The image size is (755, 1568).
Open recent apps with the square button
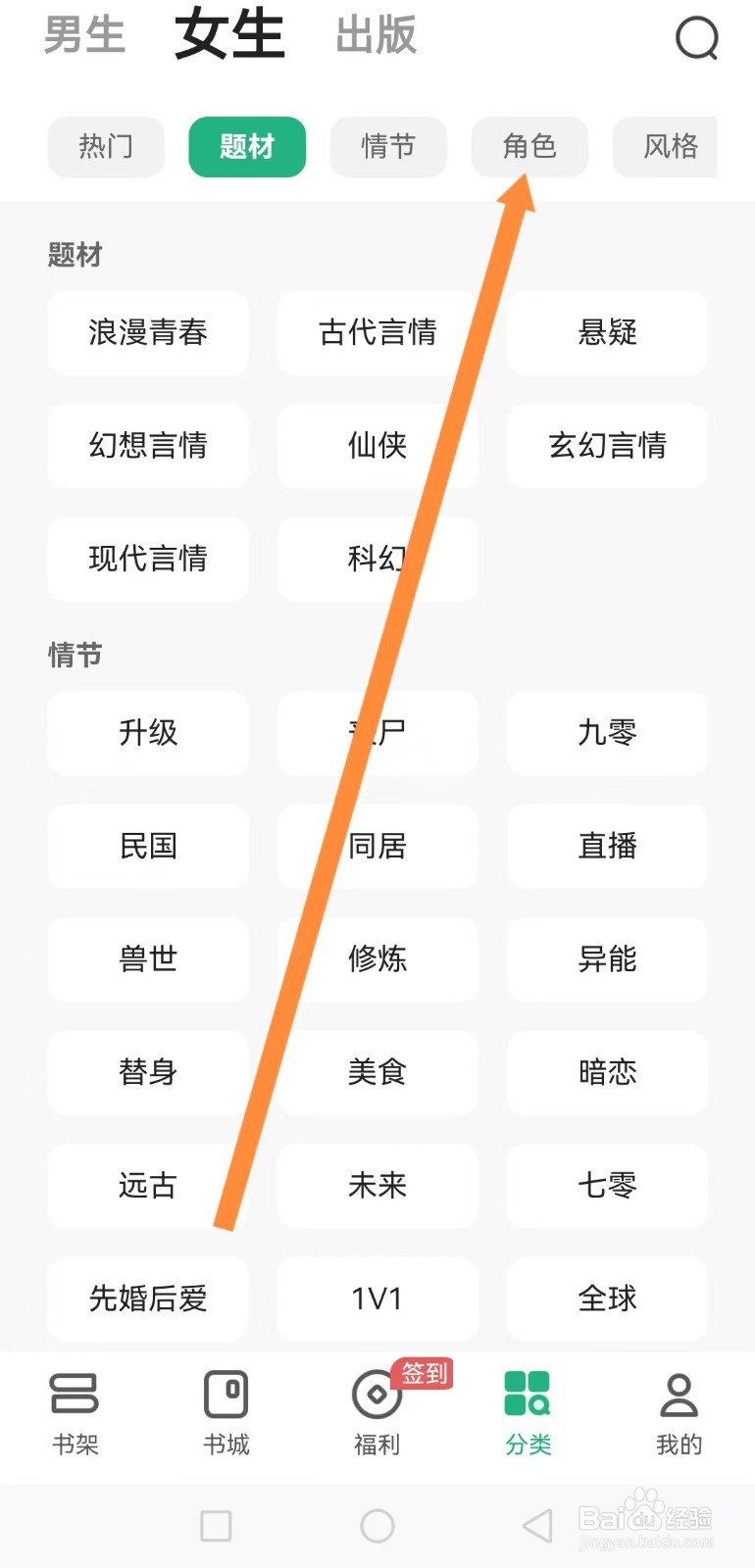coord(216,1525)
